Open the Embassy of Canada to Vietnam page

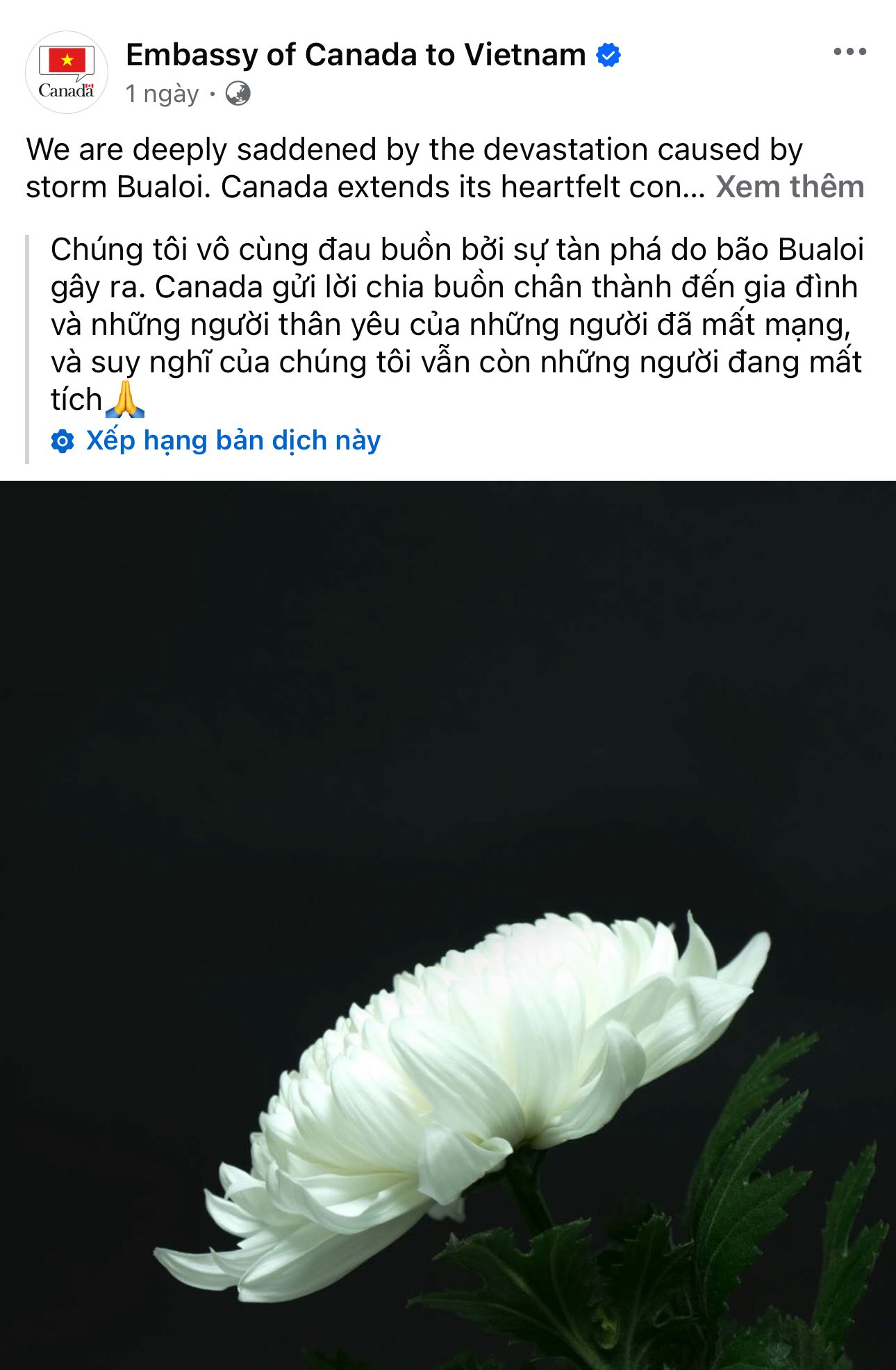355,55
